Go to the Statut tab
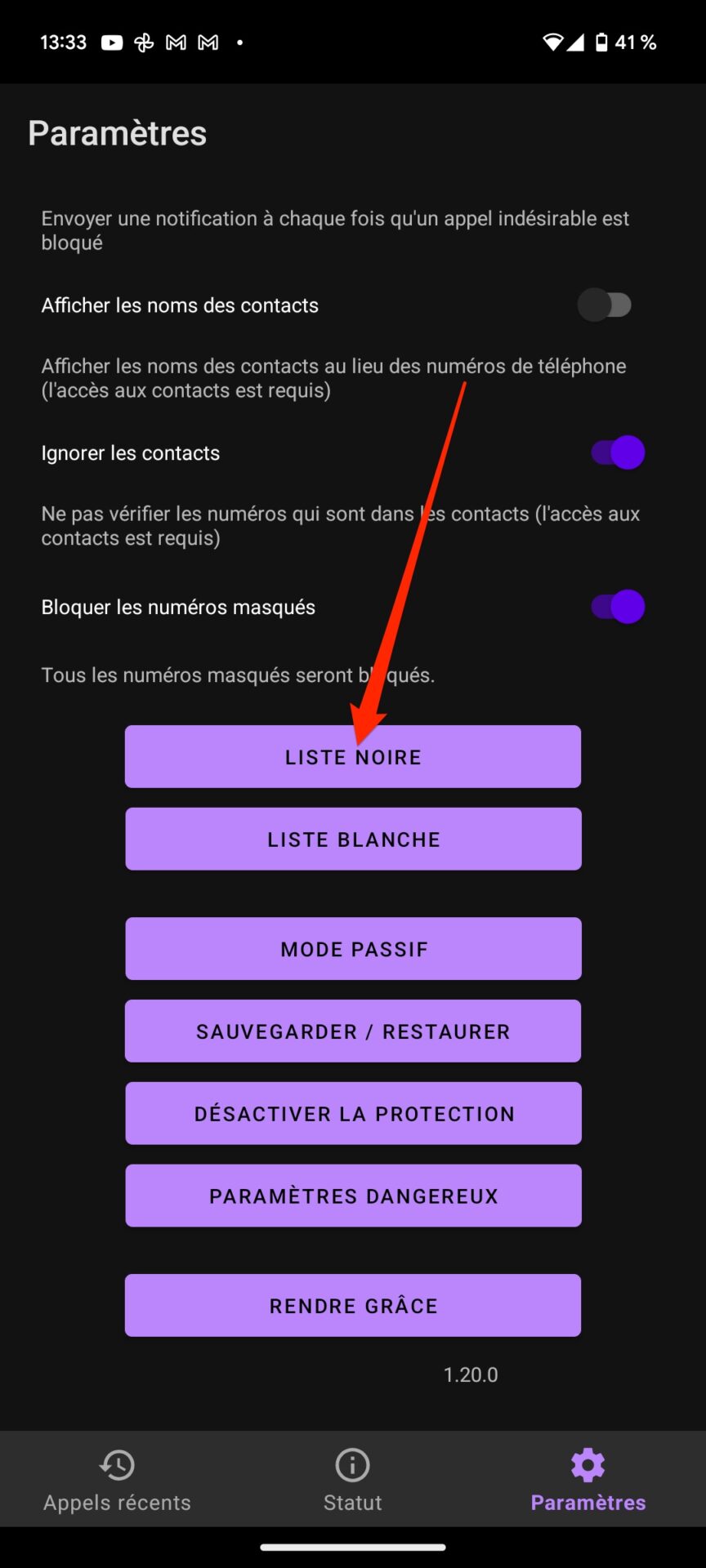This screenshot has height=1568, width=706. [353, 1480]
